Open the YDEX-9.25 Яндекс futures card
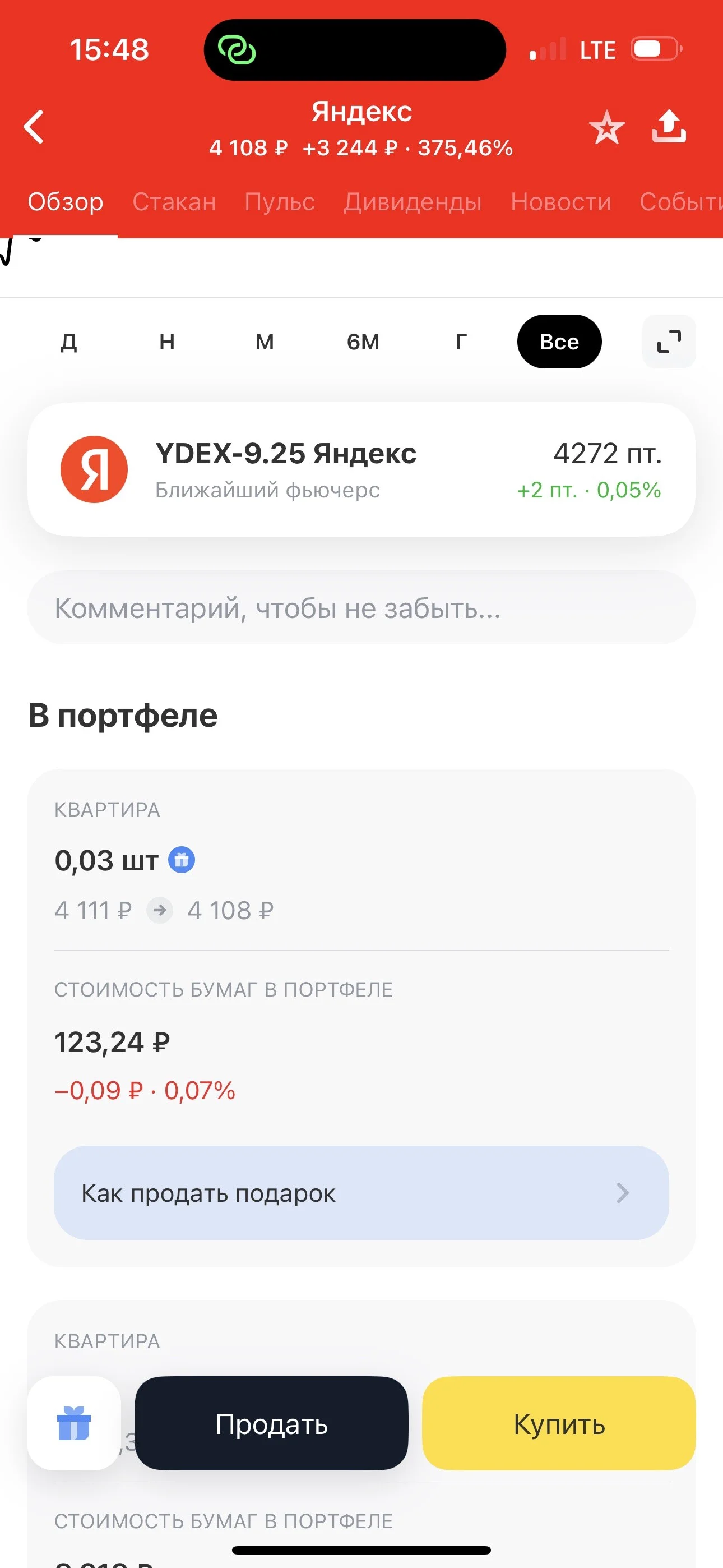 tap(361, 469)
